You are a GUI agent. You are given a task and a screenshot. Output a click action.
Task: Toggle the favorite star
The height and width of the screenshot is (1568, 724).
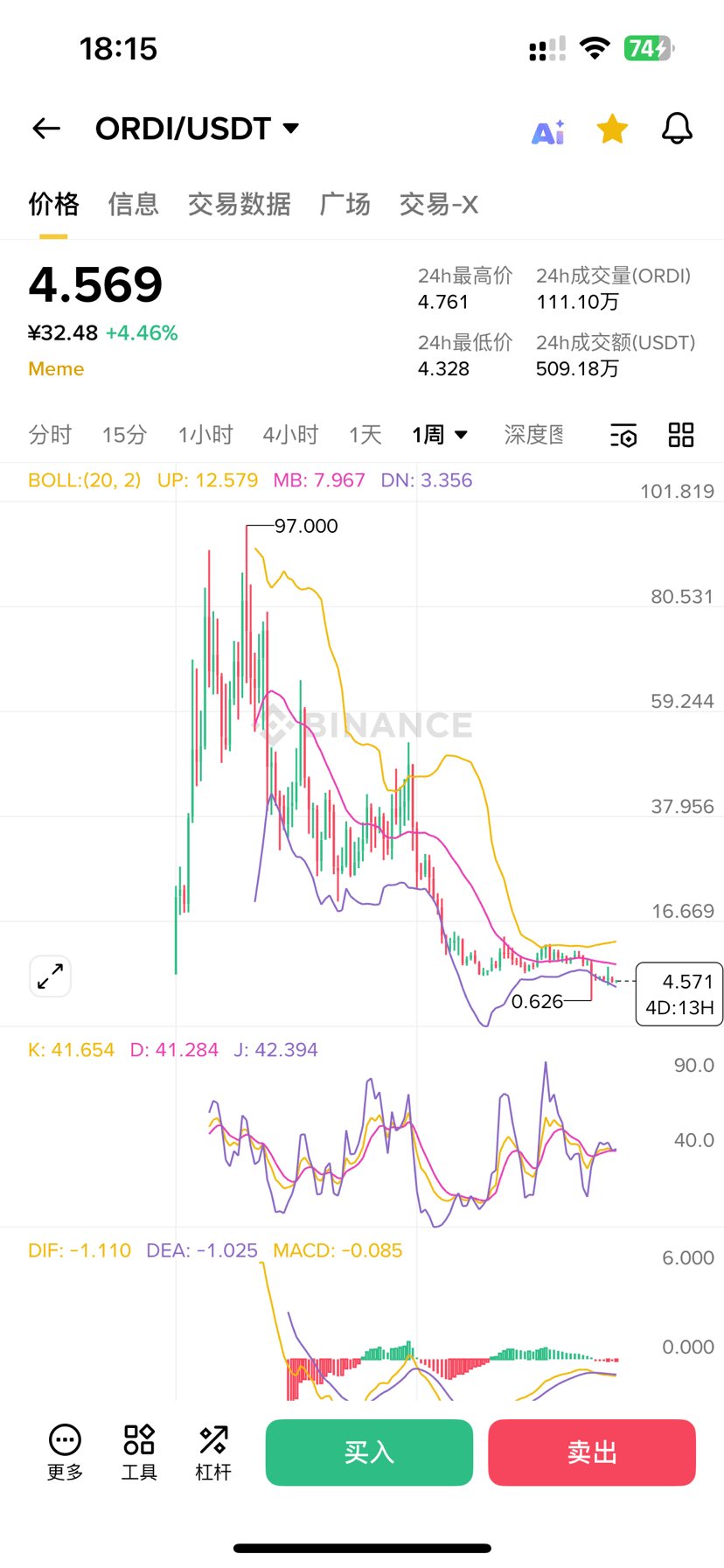tap(612, 129)
